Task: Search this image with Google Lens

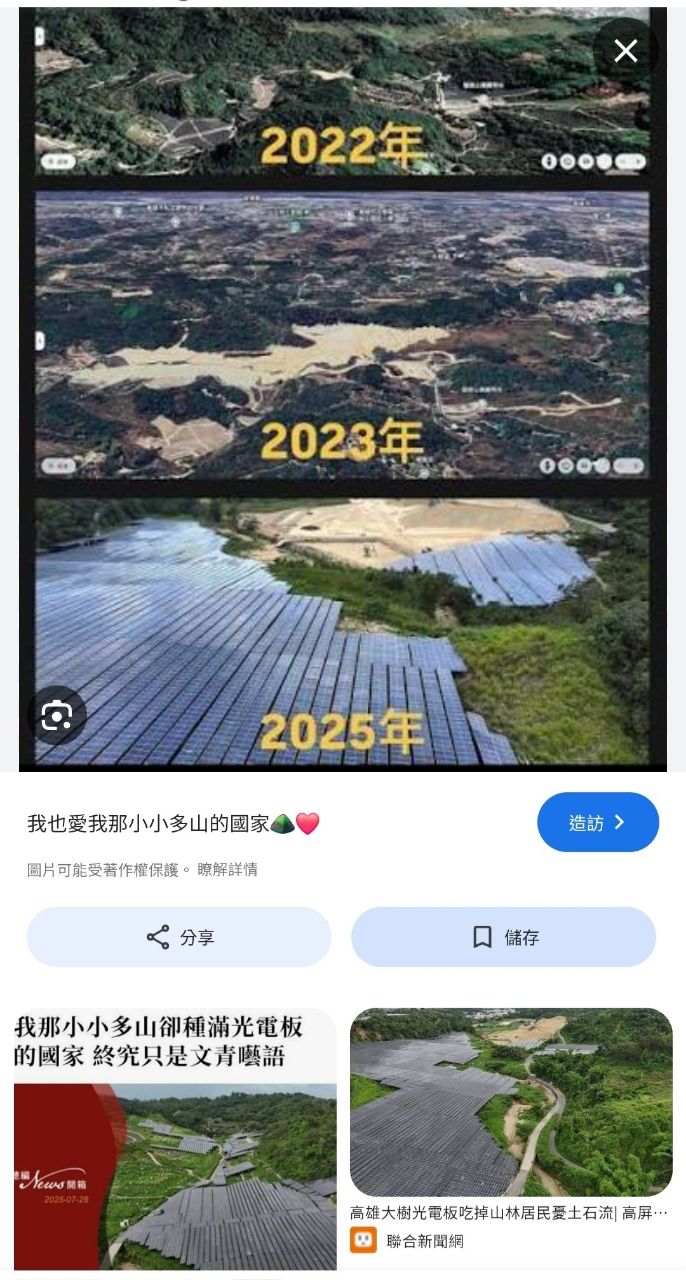Action: [x=57, y=715]
